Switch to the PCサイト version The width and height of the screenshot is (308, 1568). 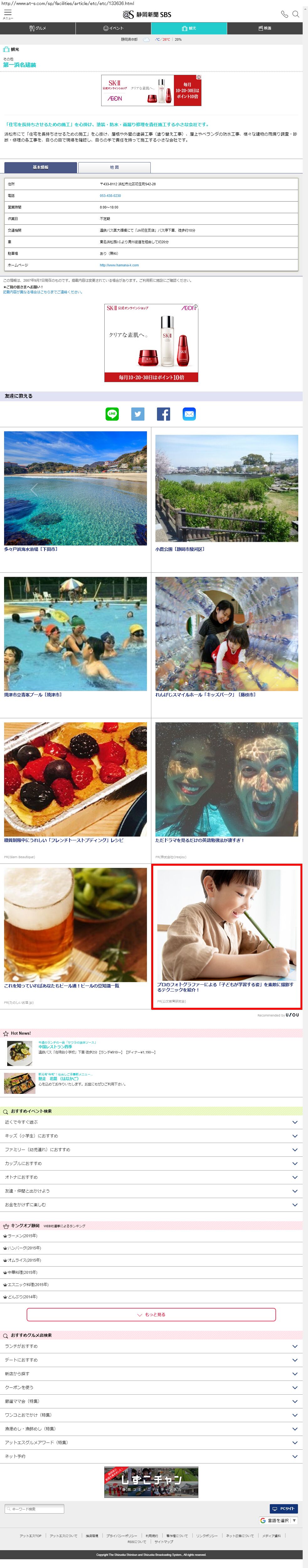[284, 1508]
